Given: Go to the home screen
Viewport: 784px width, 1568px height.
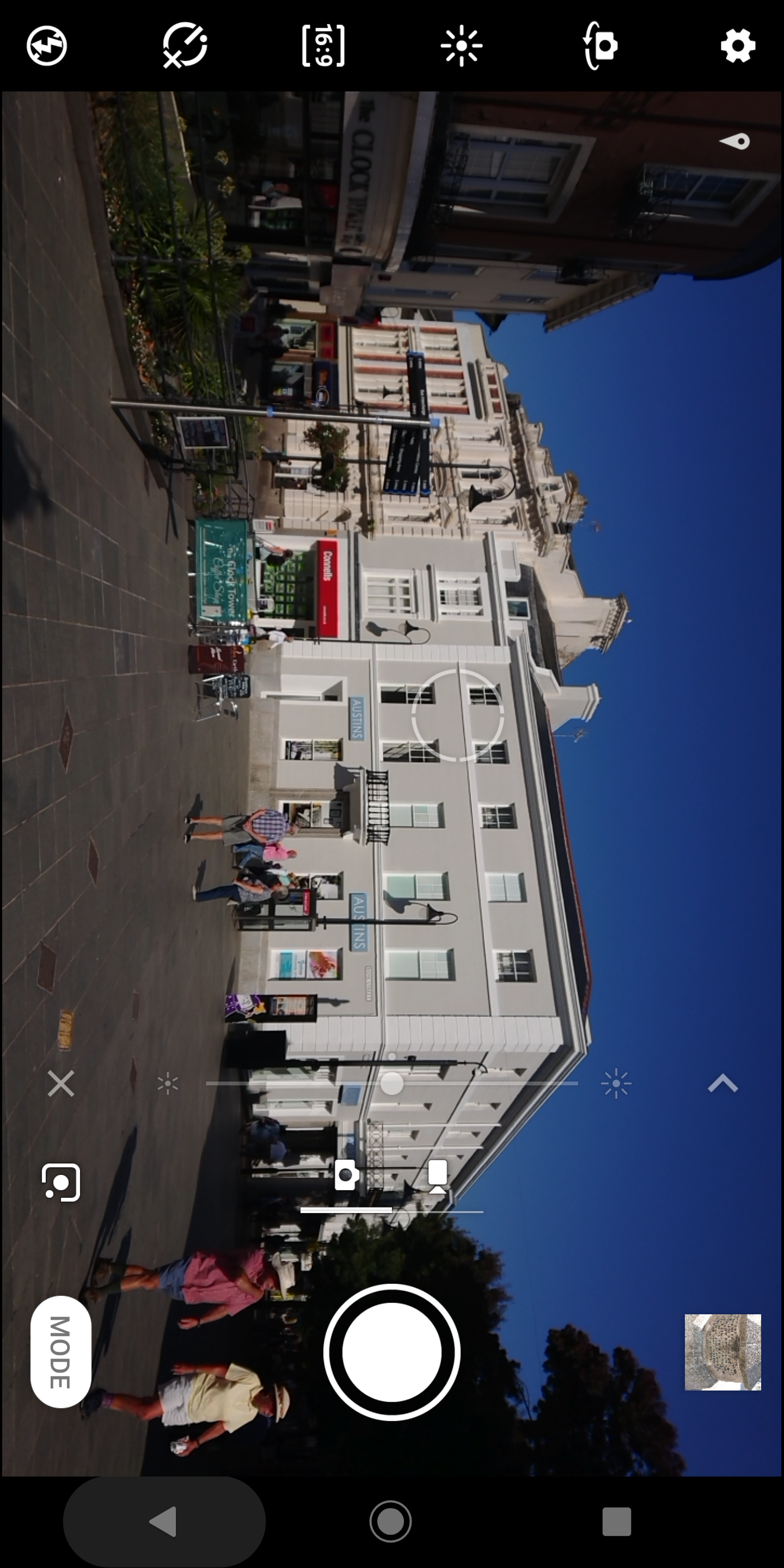Looking at the screenshot, I should pyautogui.click(x=391, y=1522).
